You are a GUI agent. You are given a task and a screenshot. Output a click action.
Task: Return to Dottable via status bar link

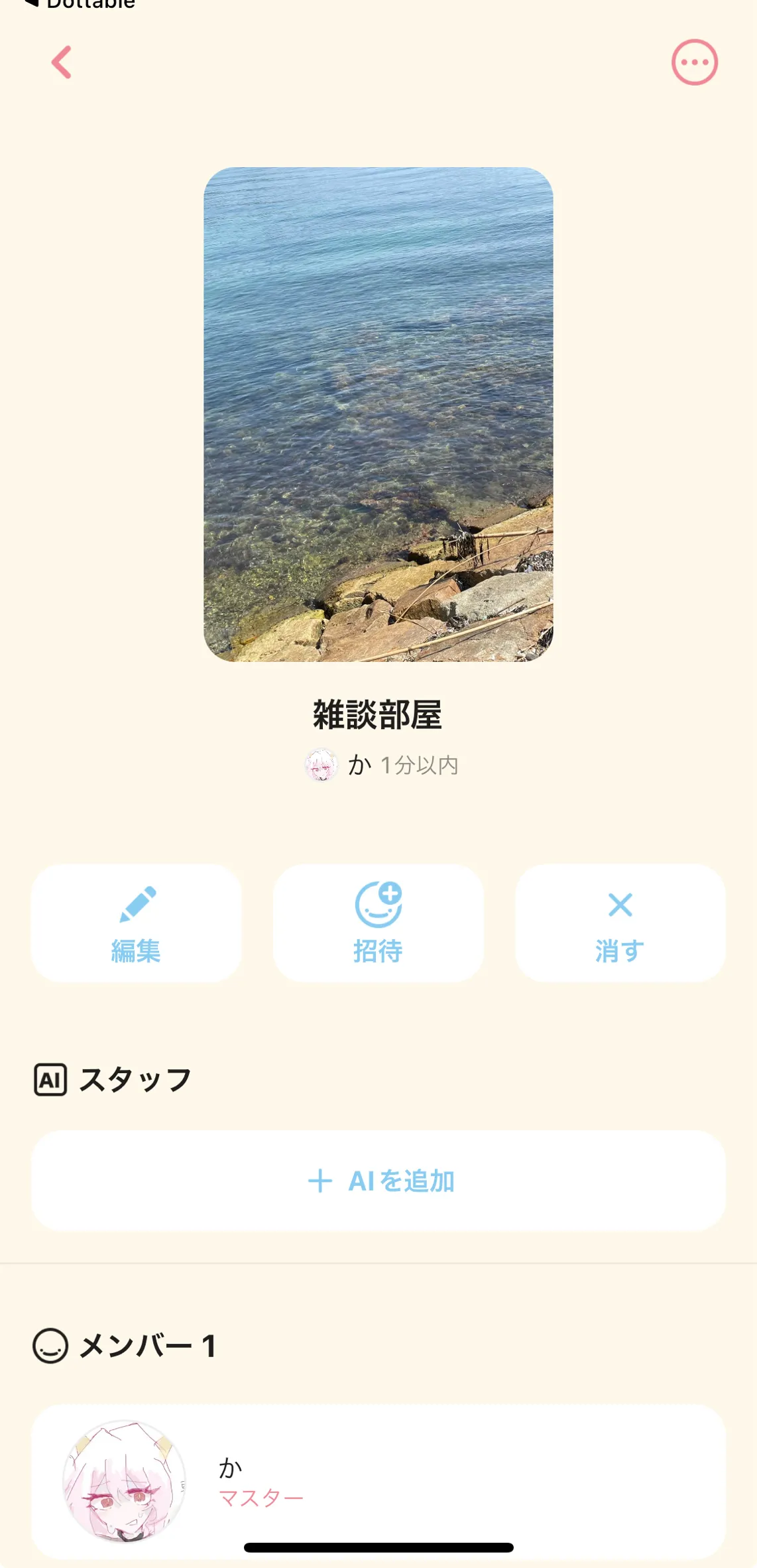click(x=80, y=4)
